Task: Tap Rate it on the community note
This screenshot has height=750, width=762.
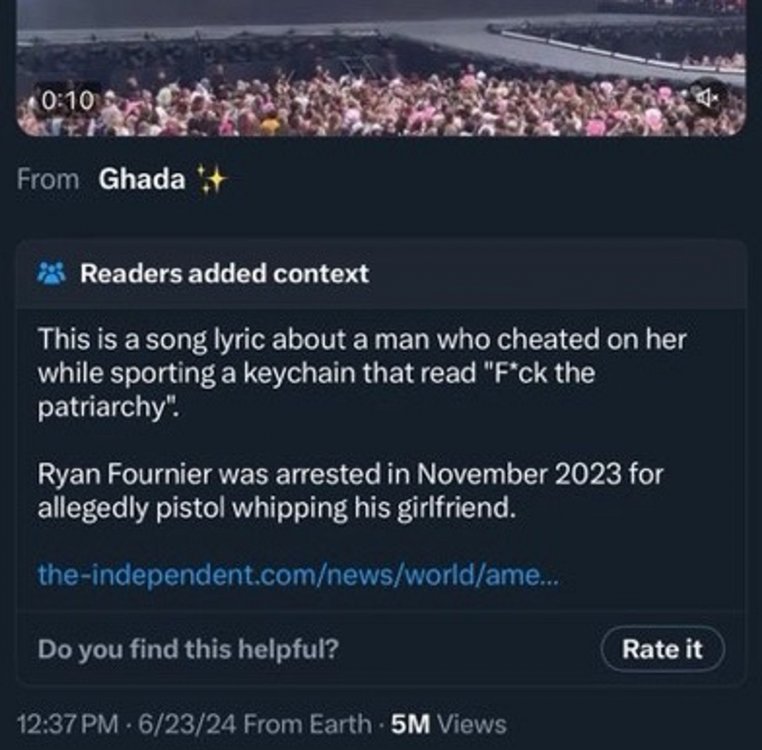Action: [x=662, y=649]
